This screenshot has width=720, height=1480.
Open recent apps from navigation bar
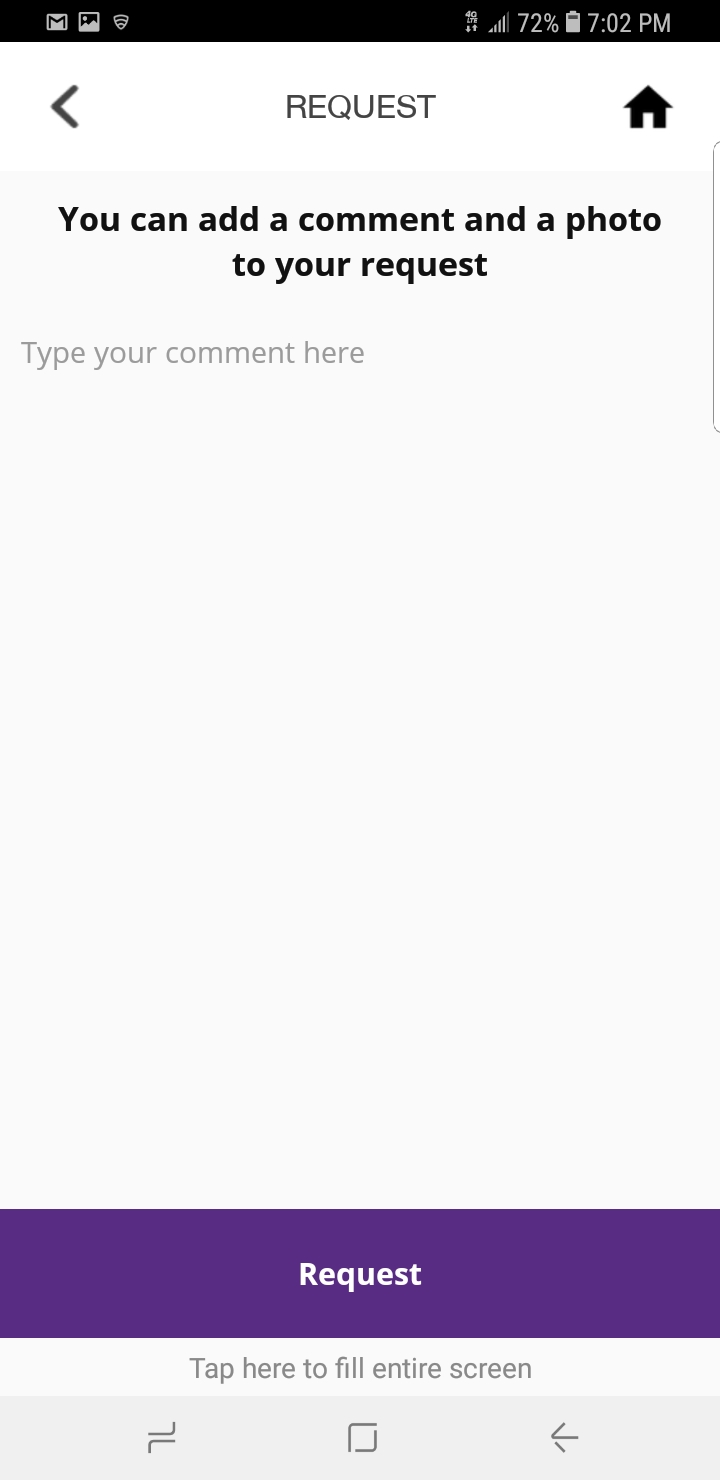coord(161,1438)
